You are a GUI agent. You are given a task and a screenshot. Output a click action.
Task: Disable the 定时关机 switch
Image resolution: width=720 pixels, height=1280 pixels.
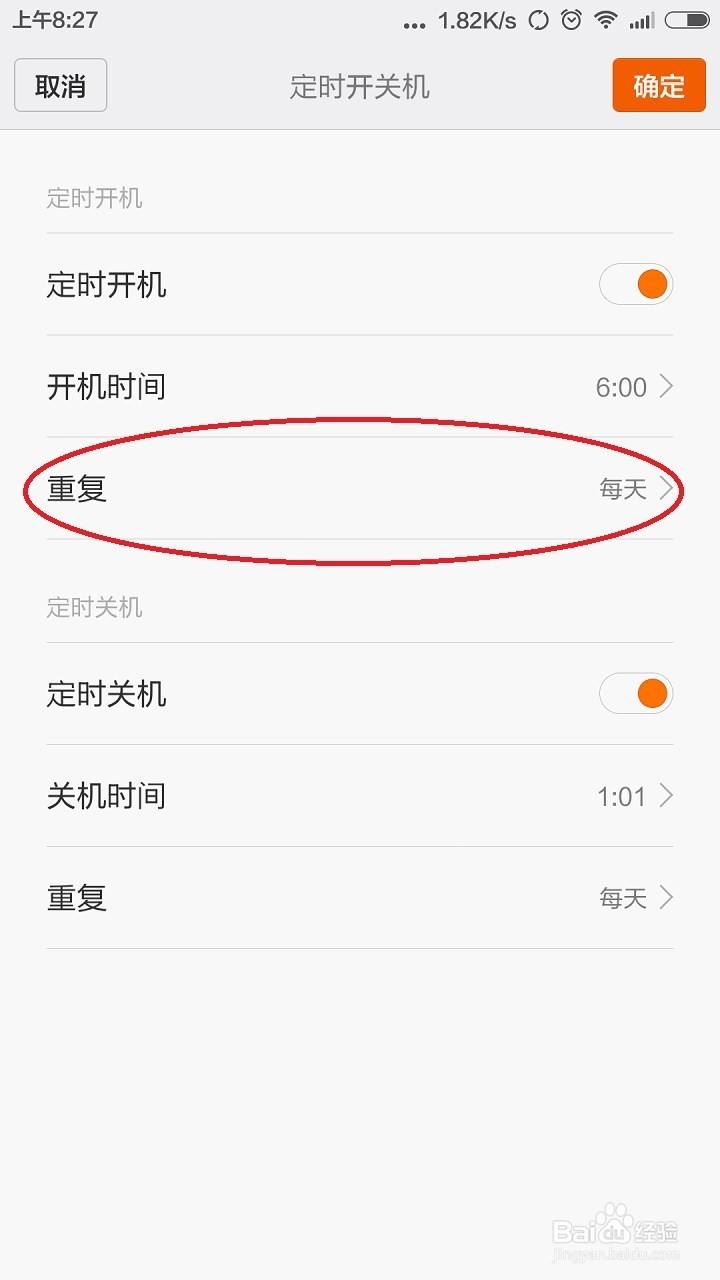tap(636, 693)
